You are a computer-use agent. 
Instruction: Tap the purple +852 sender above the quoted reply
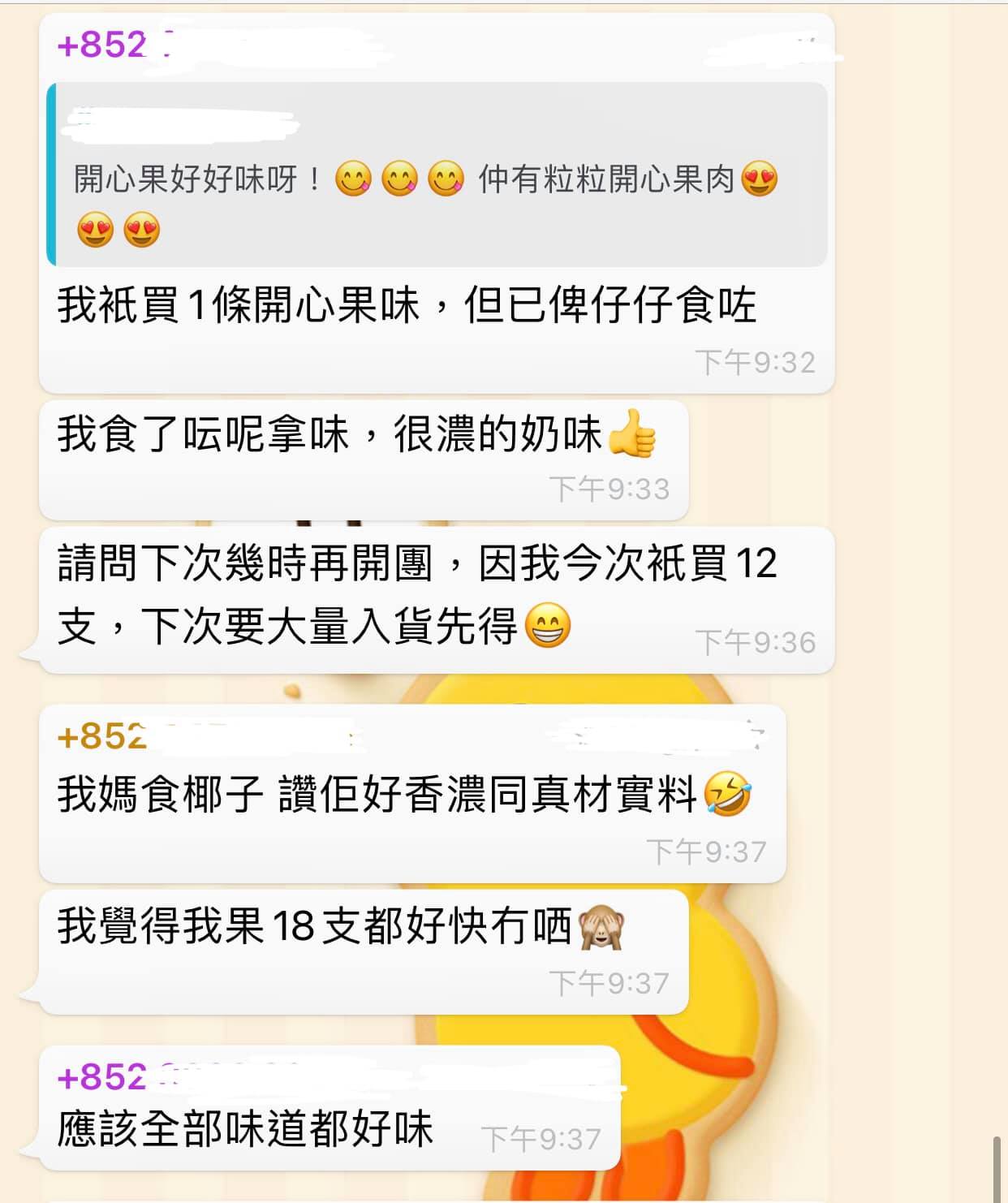102,45
